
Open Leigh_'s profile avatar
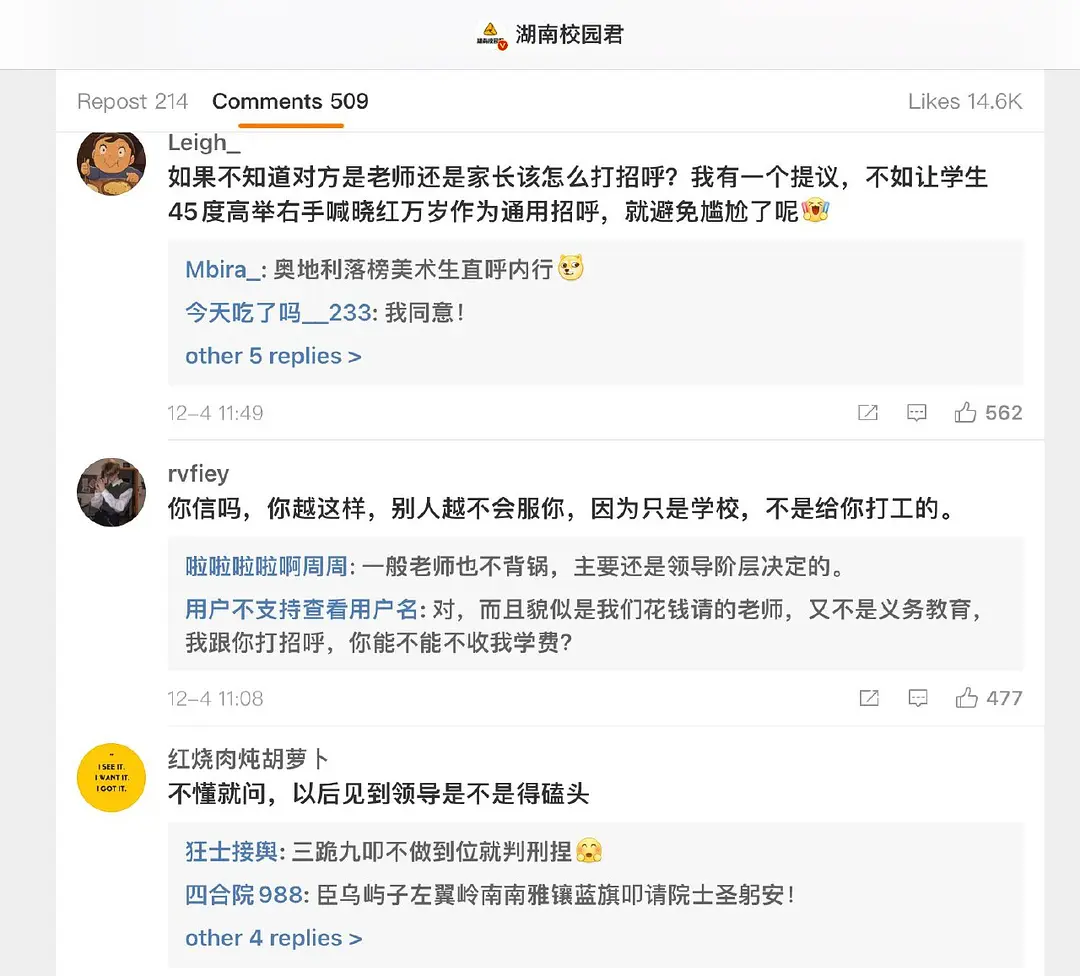coord(112,162)
